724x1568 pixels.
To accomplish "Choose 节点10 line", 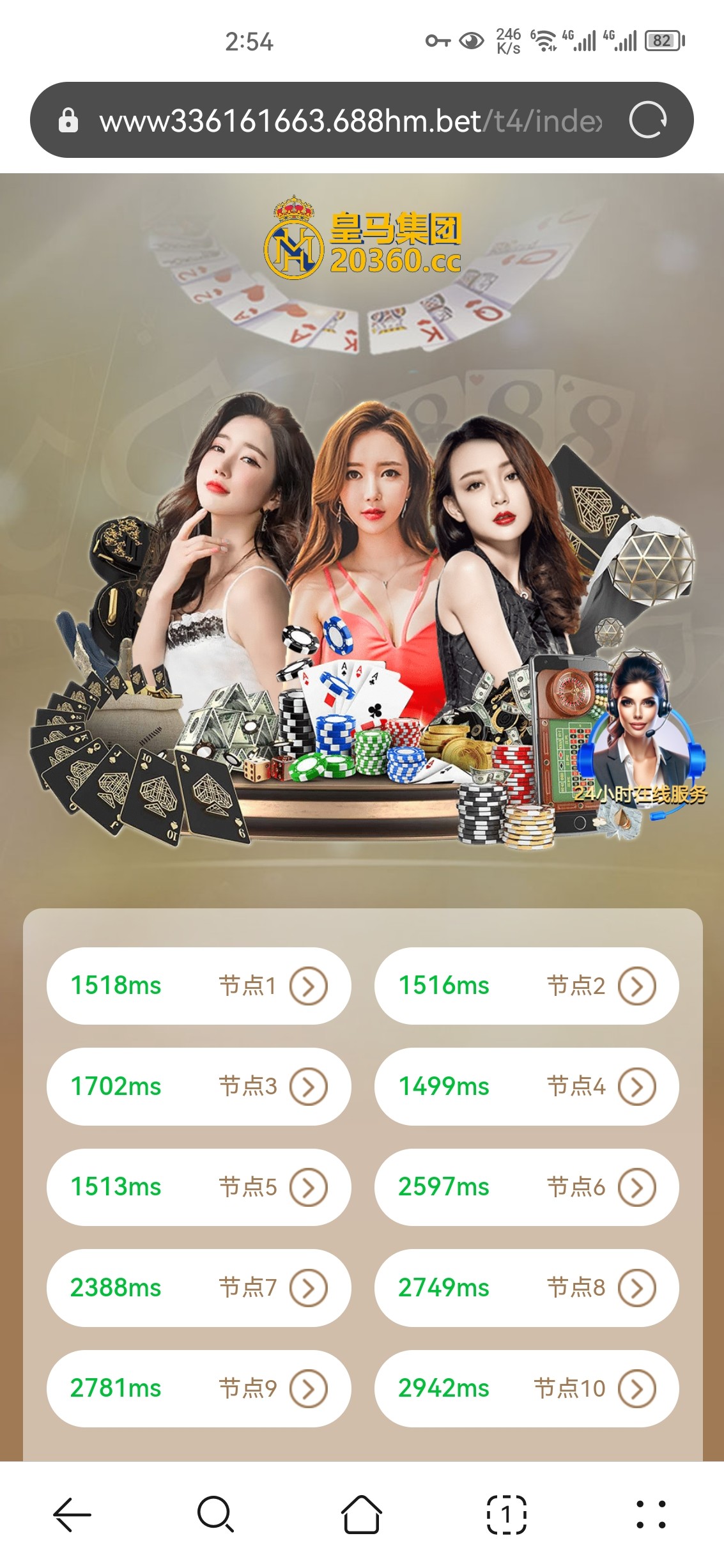I will pyautogui.click(x=526, y=1388).
